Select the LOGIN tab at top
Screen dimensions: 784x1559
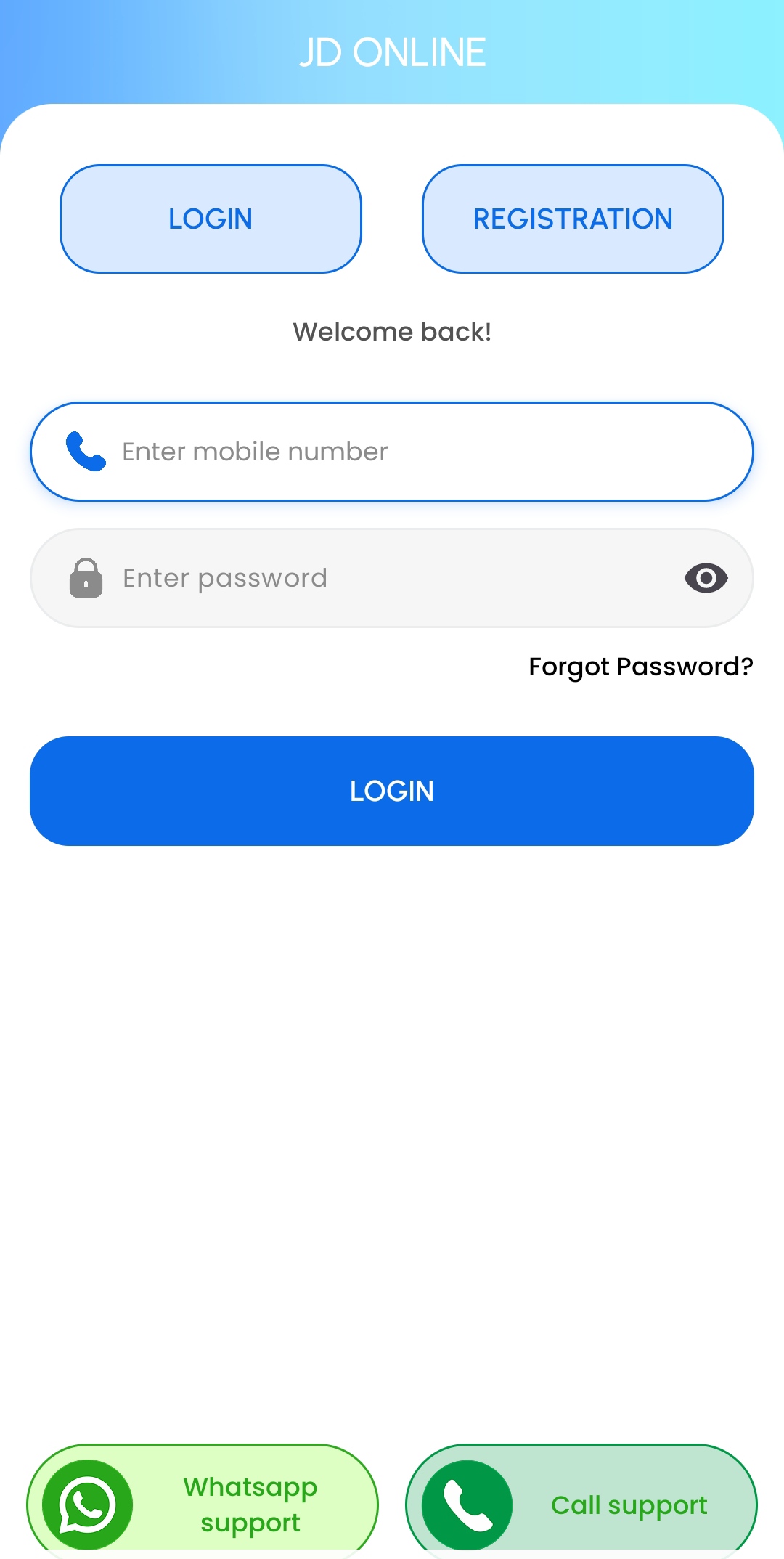coord(211,219)
